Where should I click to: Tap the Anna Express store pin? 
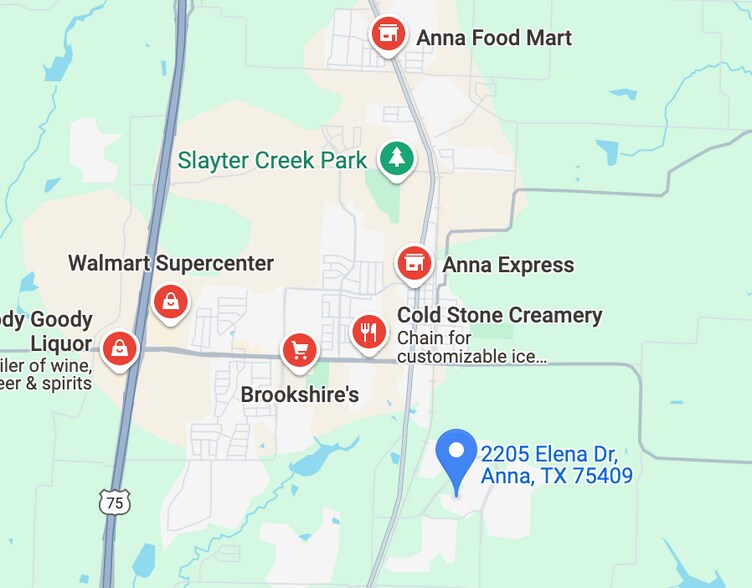(413, 264)
